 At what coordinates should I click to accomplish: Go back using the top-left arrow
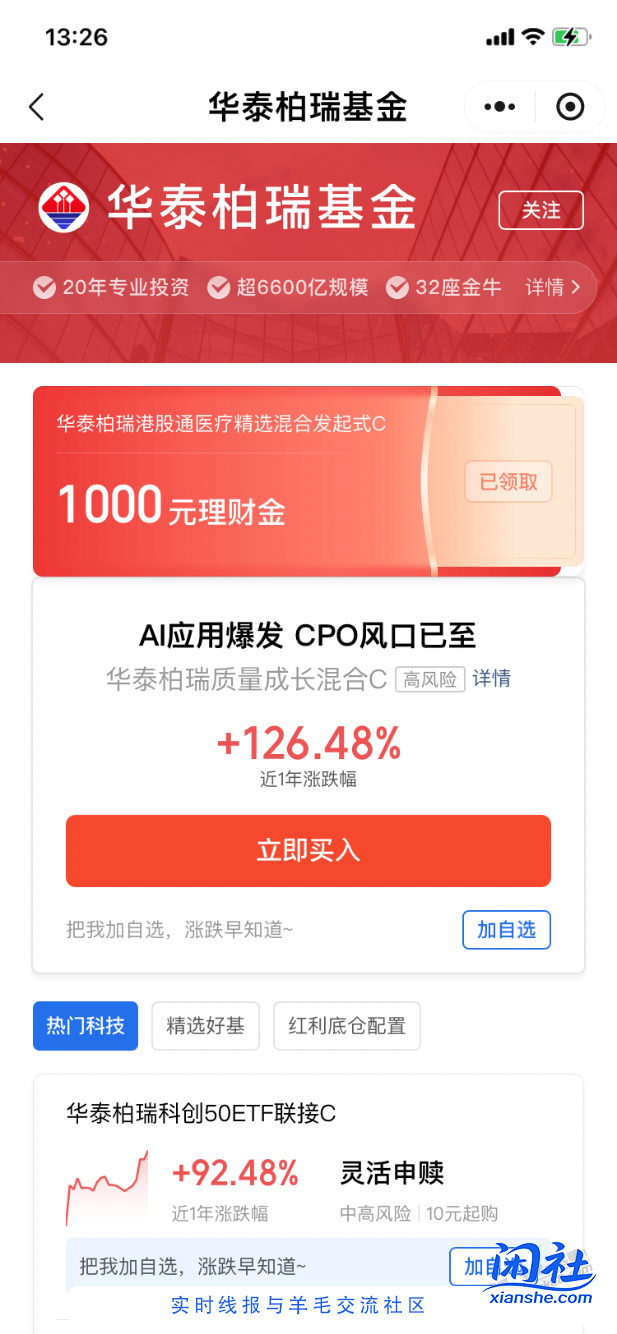tap(37, 107)
